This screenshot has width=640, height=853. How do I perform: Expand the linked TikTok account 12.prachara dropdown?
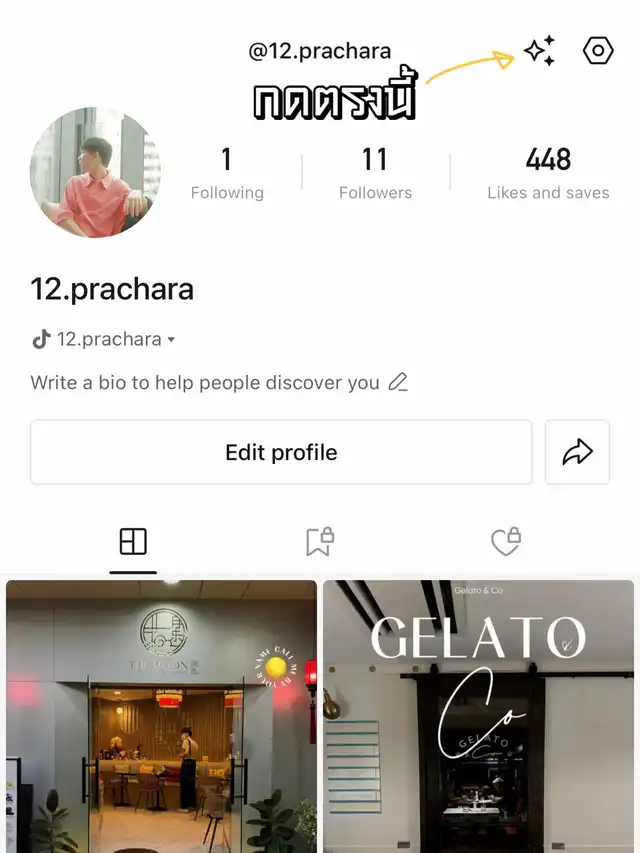pos(104,339)
